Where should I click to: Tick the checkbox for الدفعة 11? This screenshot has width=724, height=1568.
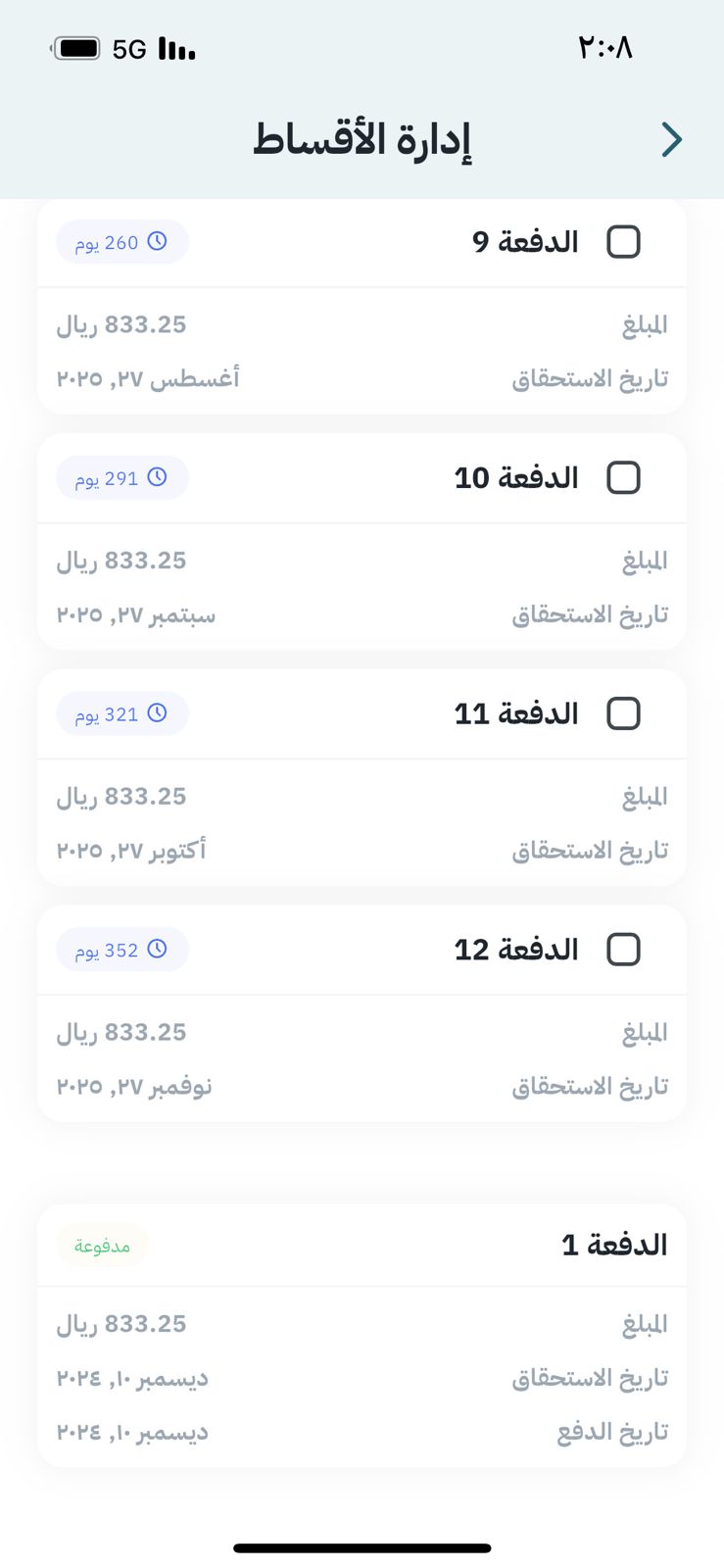point(623,713)
